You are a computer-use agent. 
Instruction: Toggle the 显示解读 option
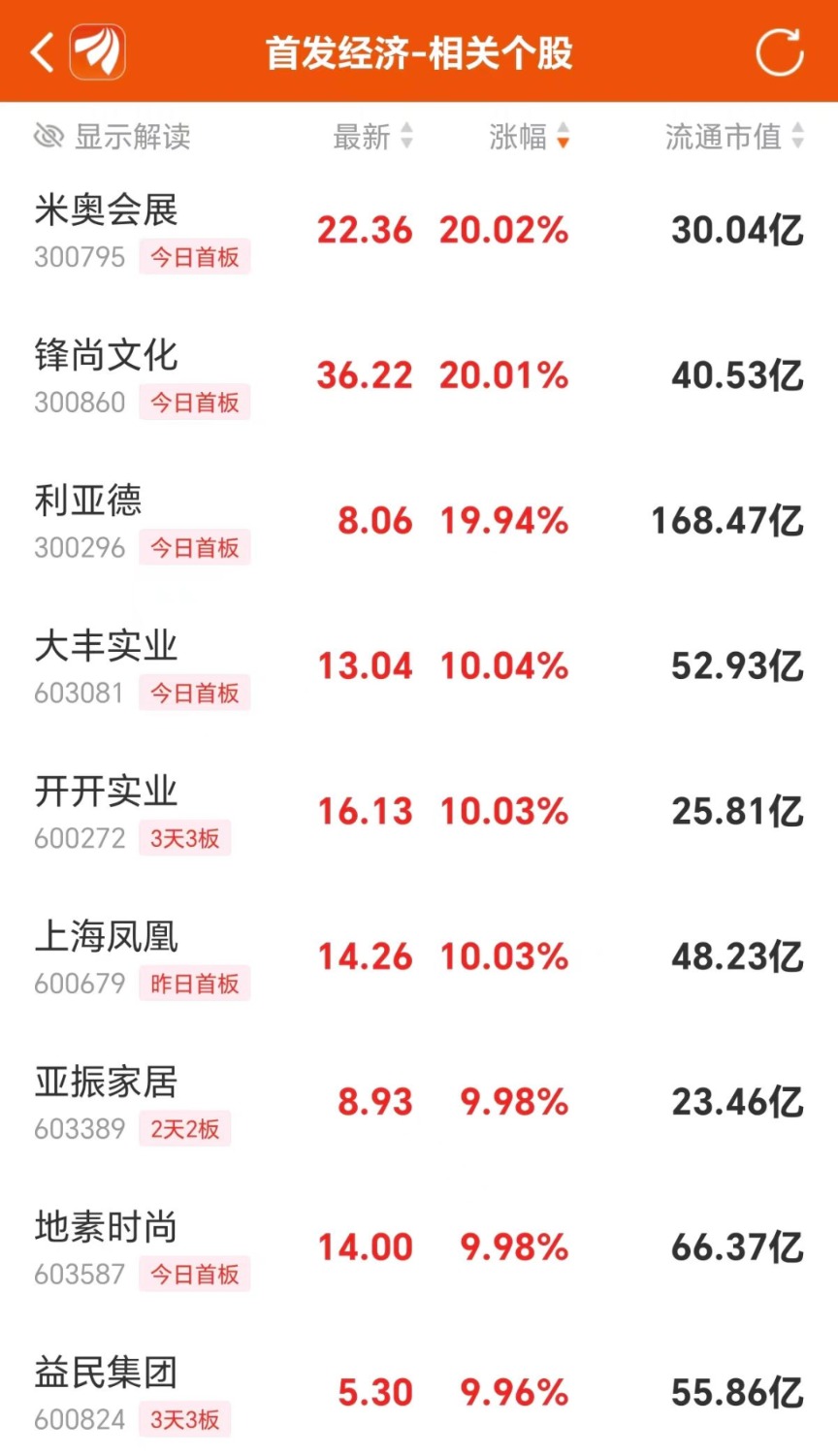(x=112, y=137)
